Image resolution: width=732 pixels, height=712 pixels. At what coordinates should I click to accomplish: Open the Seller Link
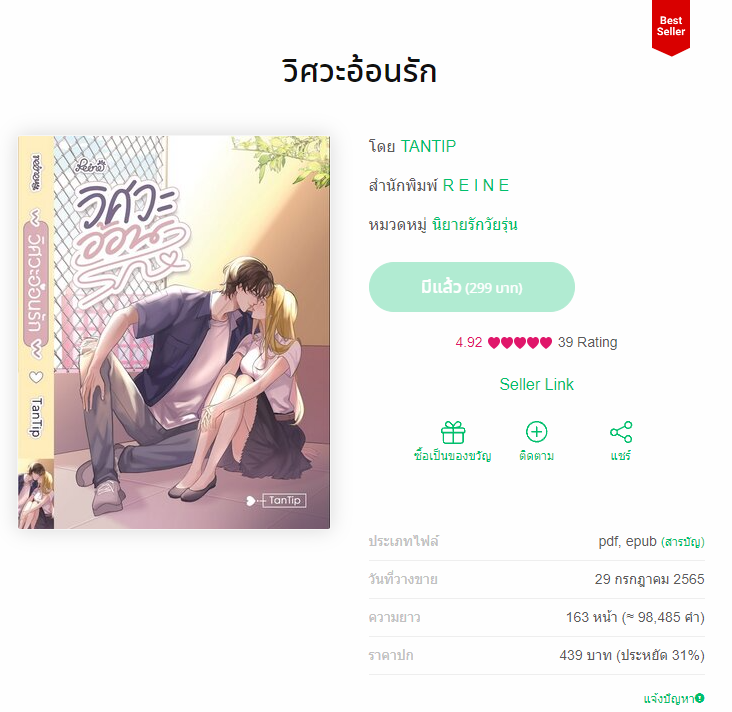point(536,385)
